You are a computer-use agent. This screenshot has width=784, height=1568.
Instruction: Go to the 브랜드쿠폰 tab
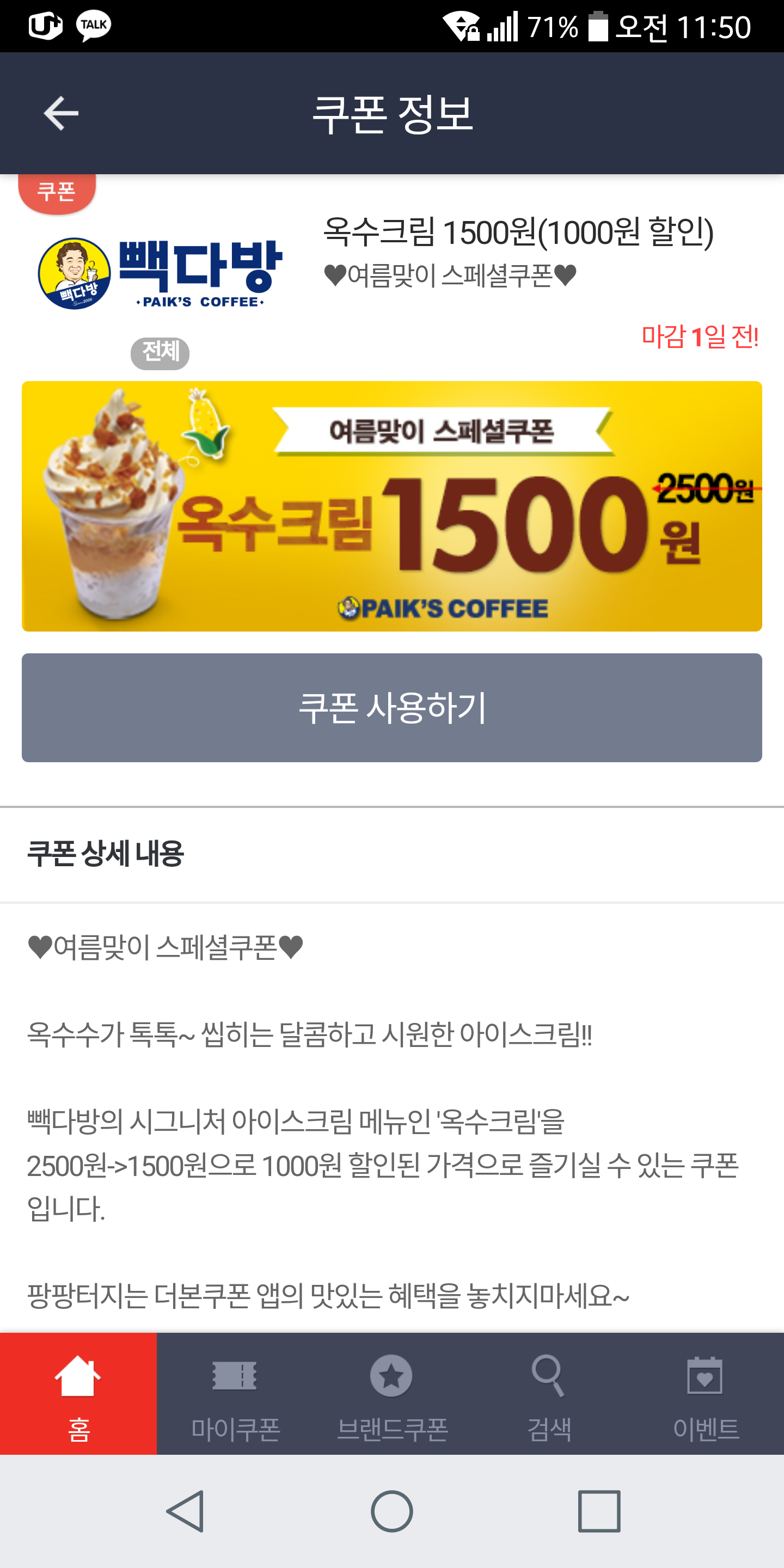coord(392,1393)
